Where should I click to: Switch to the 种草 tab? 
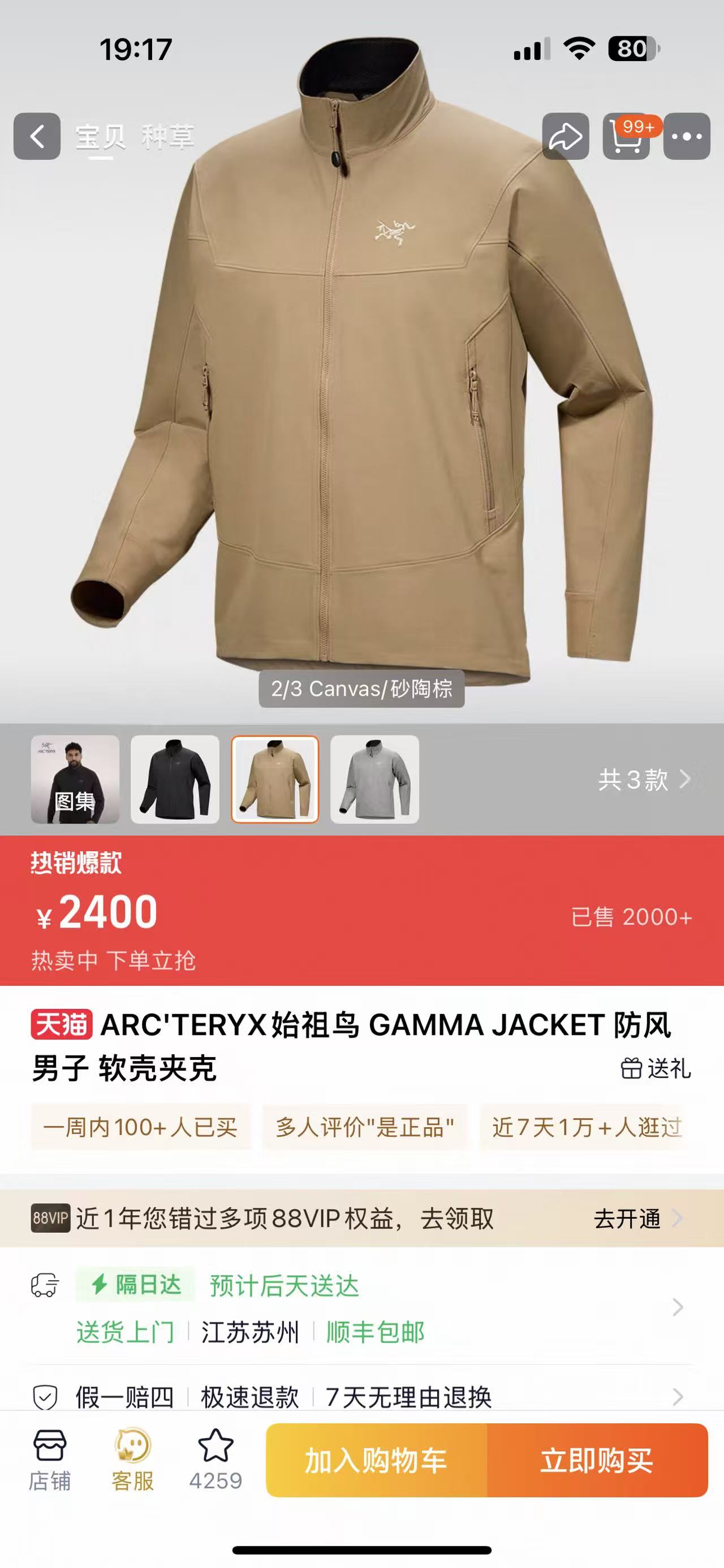click(168, 136)
